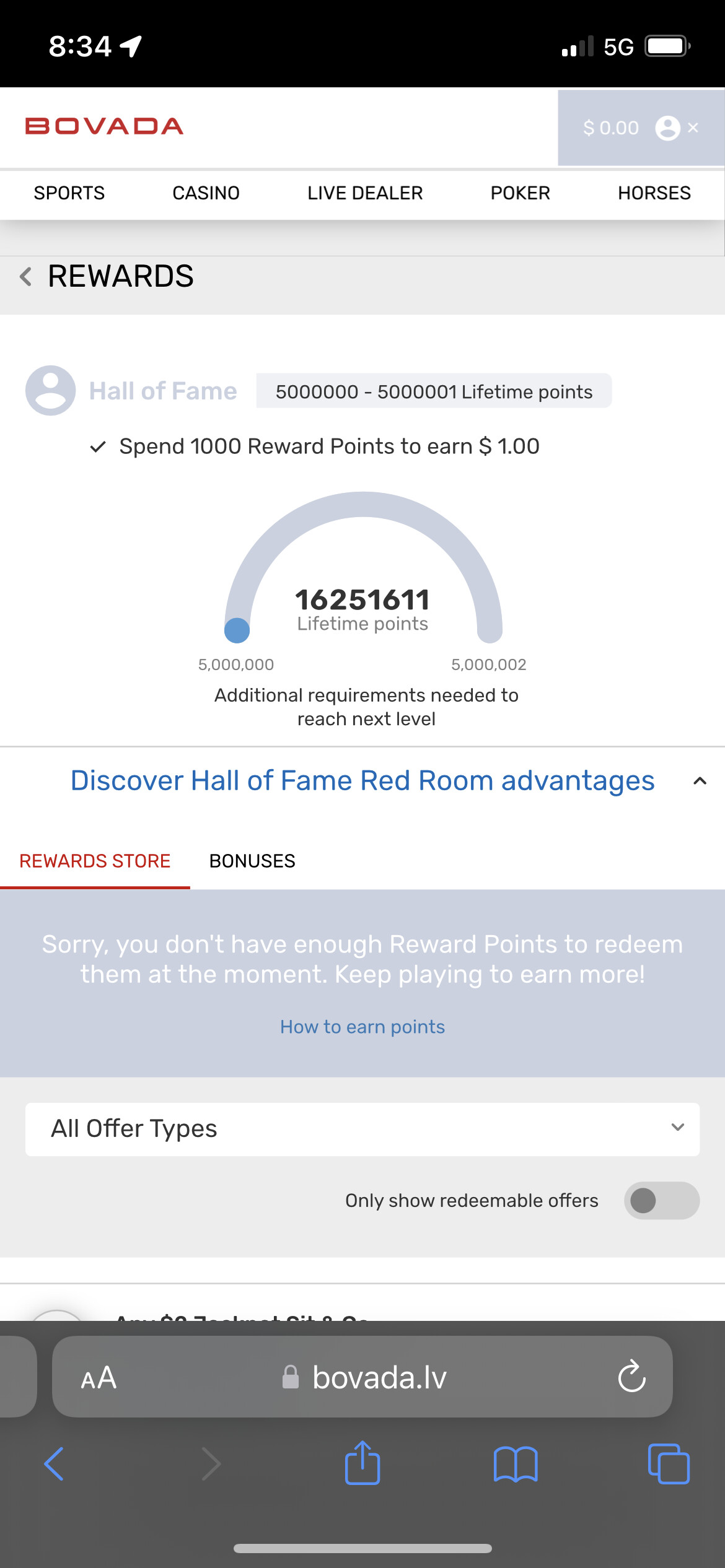
Task: Tap the Bovada logo to go home
Action: coord(104,126)
